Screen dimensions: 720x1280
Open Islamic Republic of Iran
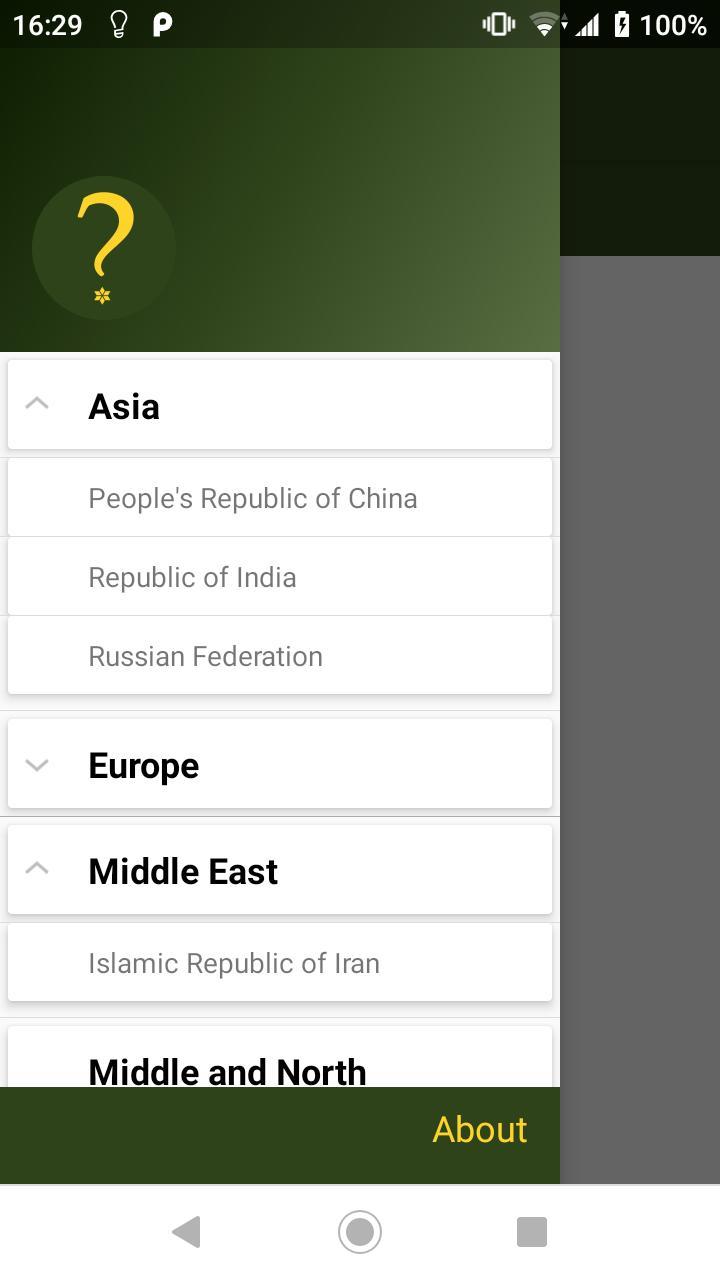280,963
